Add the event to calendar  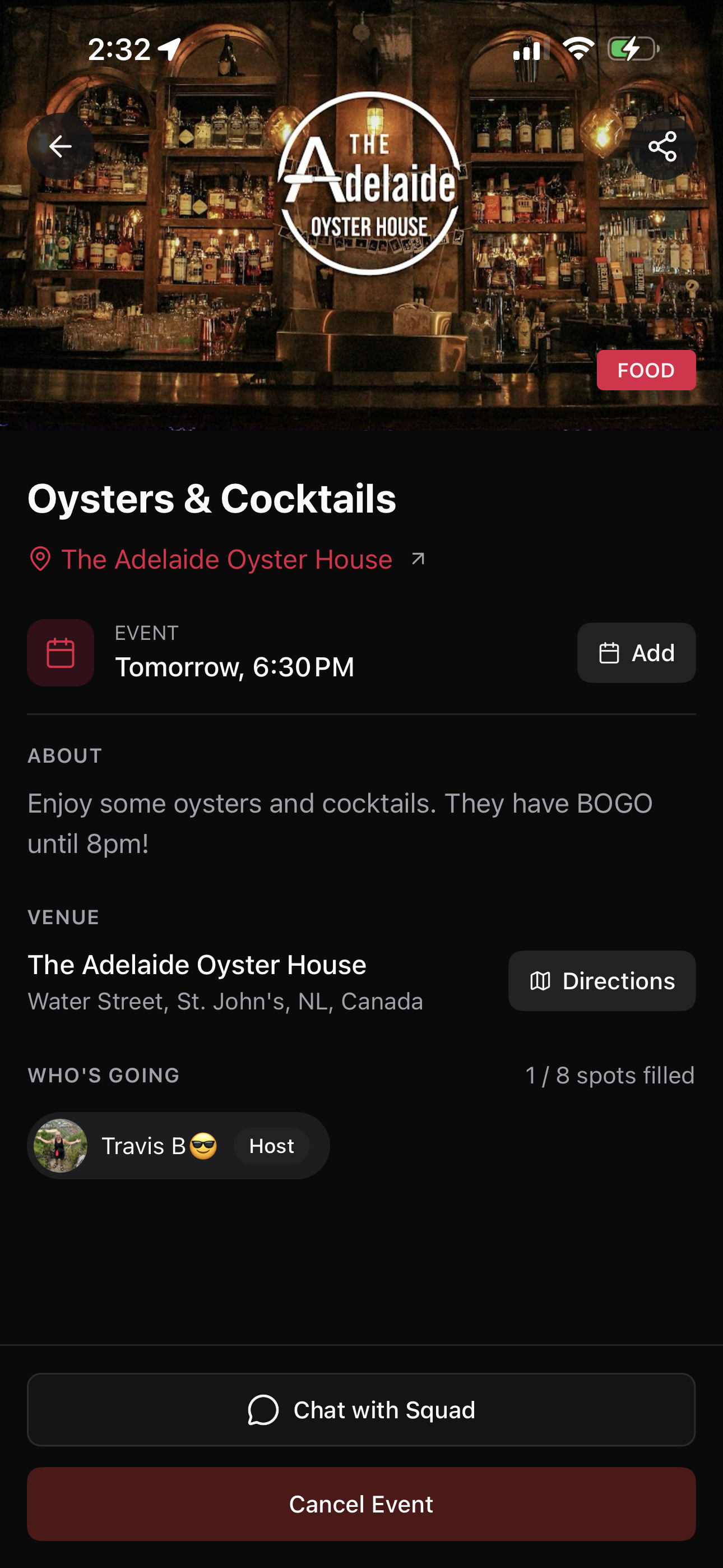(636, 653)
